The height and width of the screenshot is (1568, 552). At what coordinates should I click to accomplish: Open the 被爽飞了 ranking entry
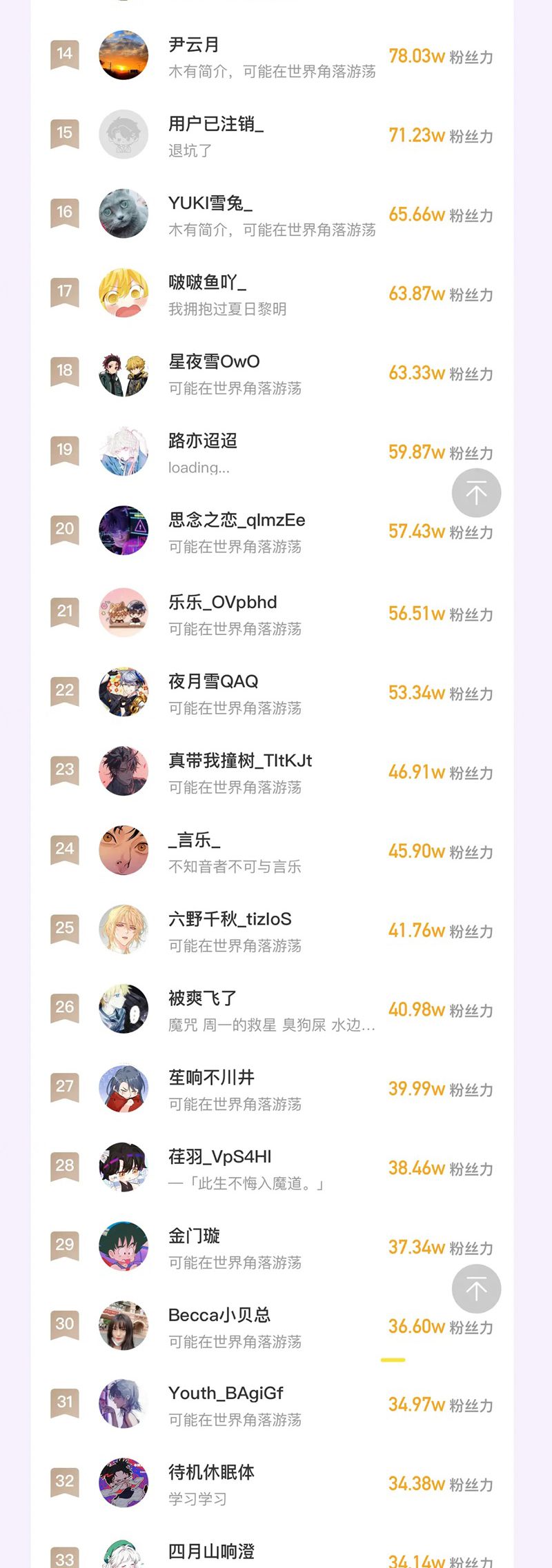(x=272, y=1010)
